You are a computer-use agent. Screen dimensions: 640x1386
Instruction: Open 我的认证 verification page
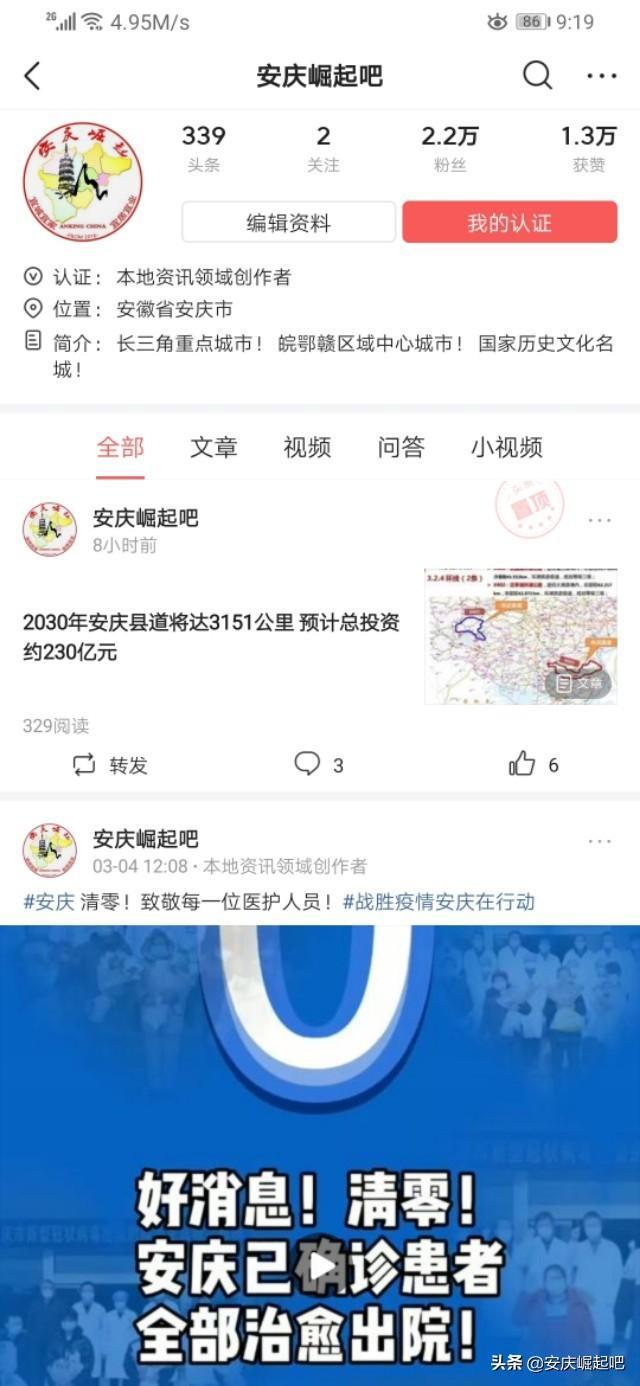[x=509, y=223]
